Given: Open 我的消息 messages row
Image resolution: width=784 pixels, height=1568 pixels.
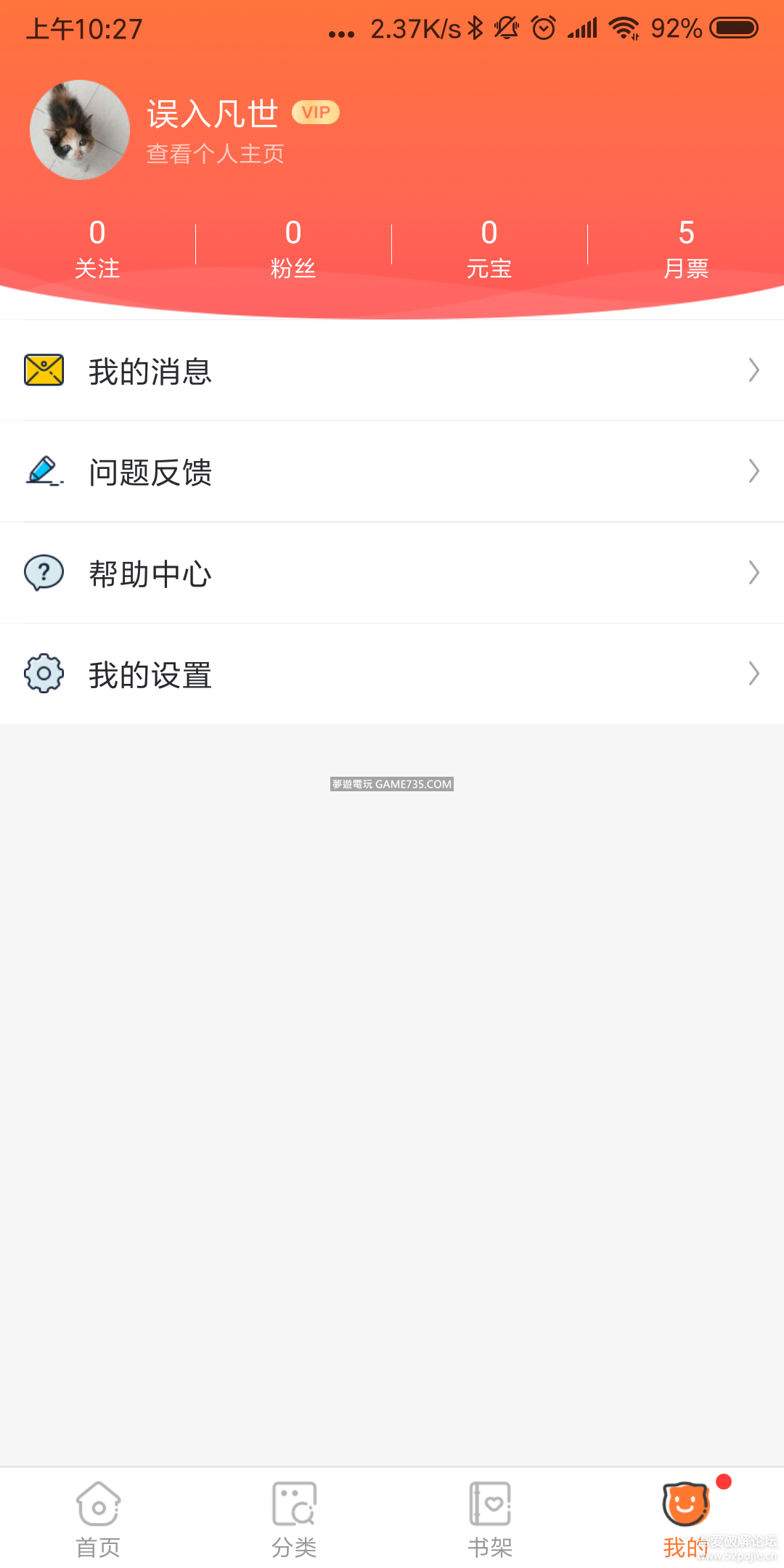Looking at the screenshot, I should 392,371.
